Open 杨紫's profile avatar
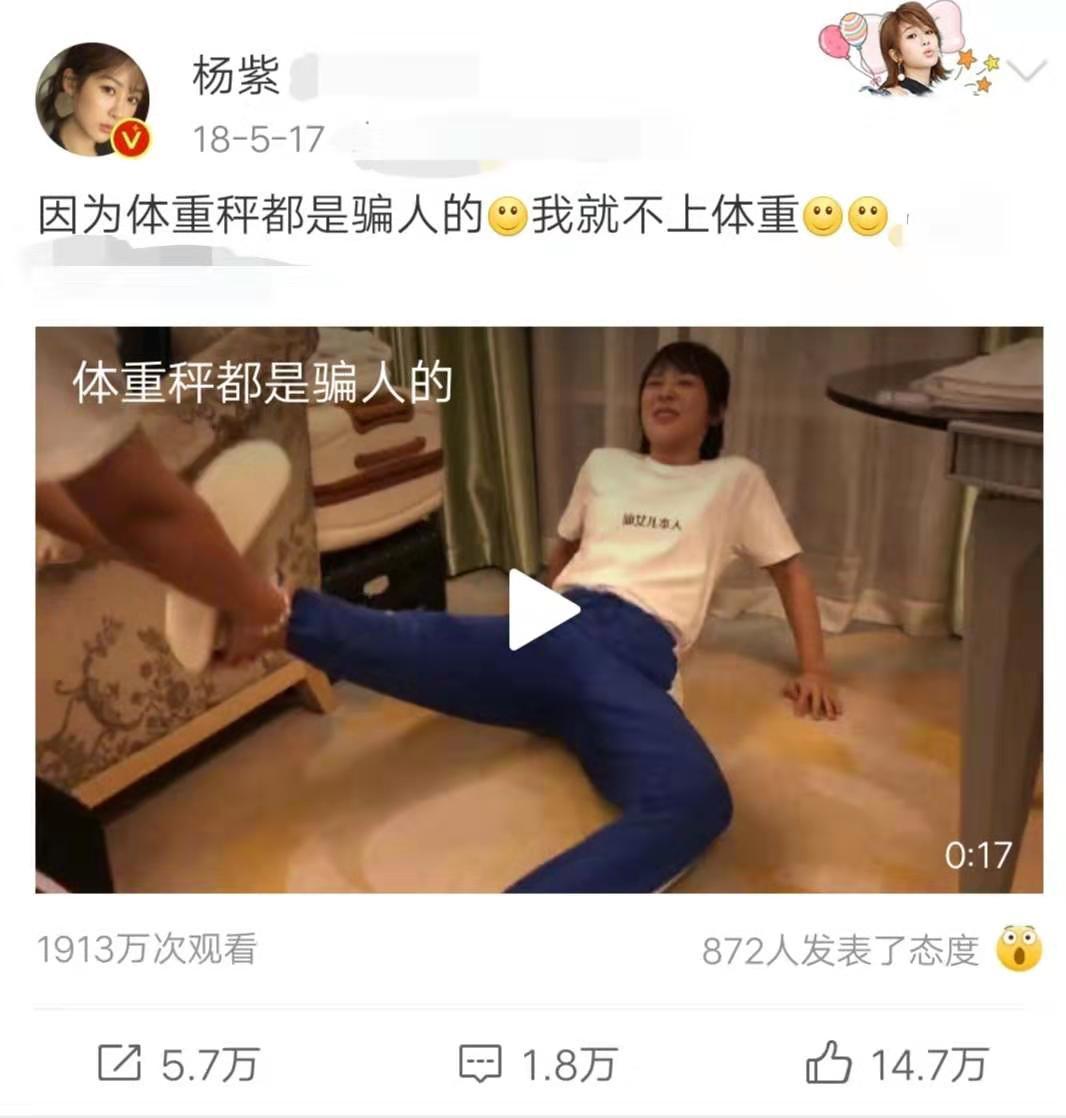Screen dimensions: 1066x1118 93,98
